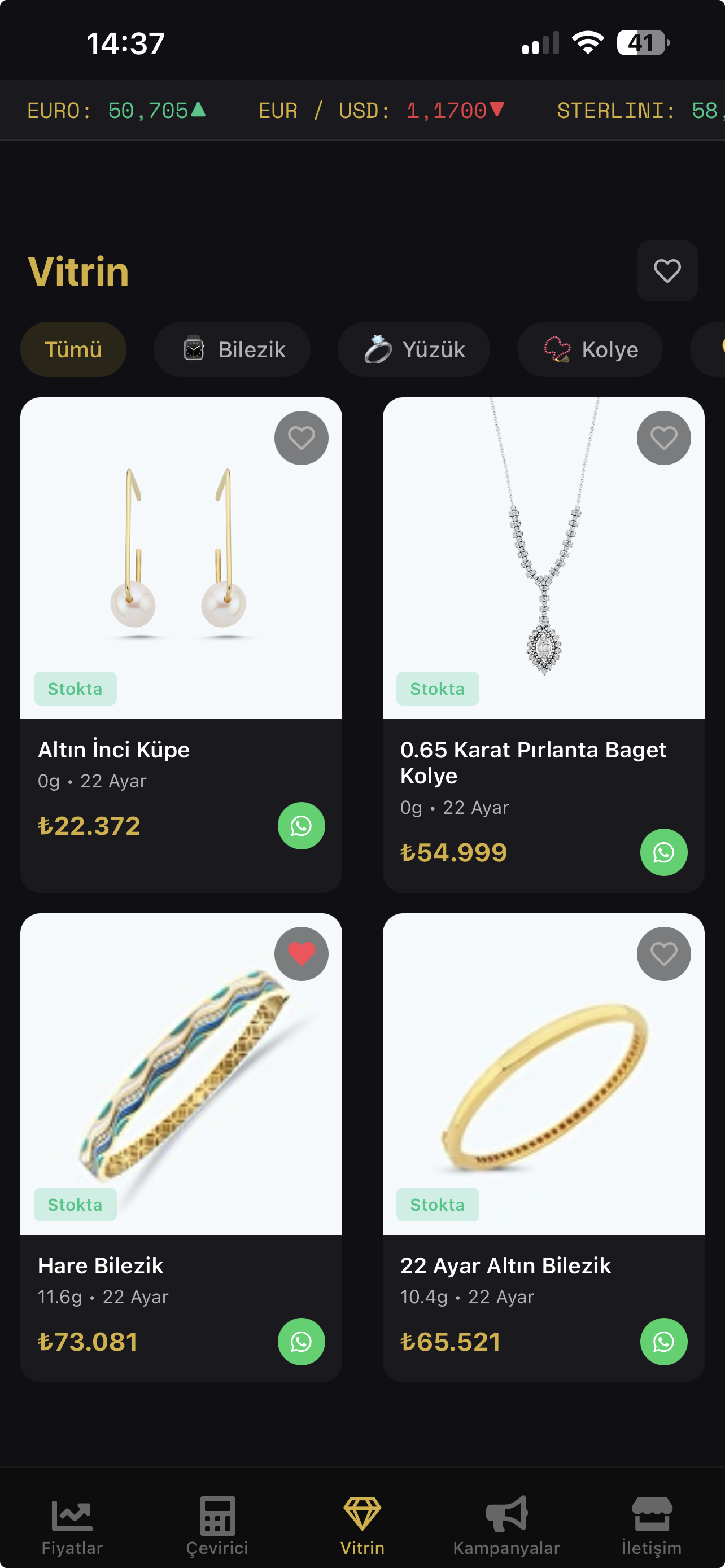
Task: Open the favorites list heart button
Action: (x=667, y=271)
